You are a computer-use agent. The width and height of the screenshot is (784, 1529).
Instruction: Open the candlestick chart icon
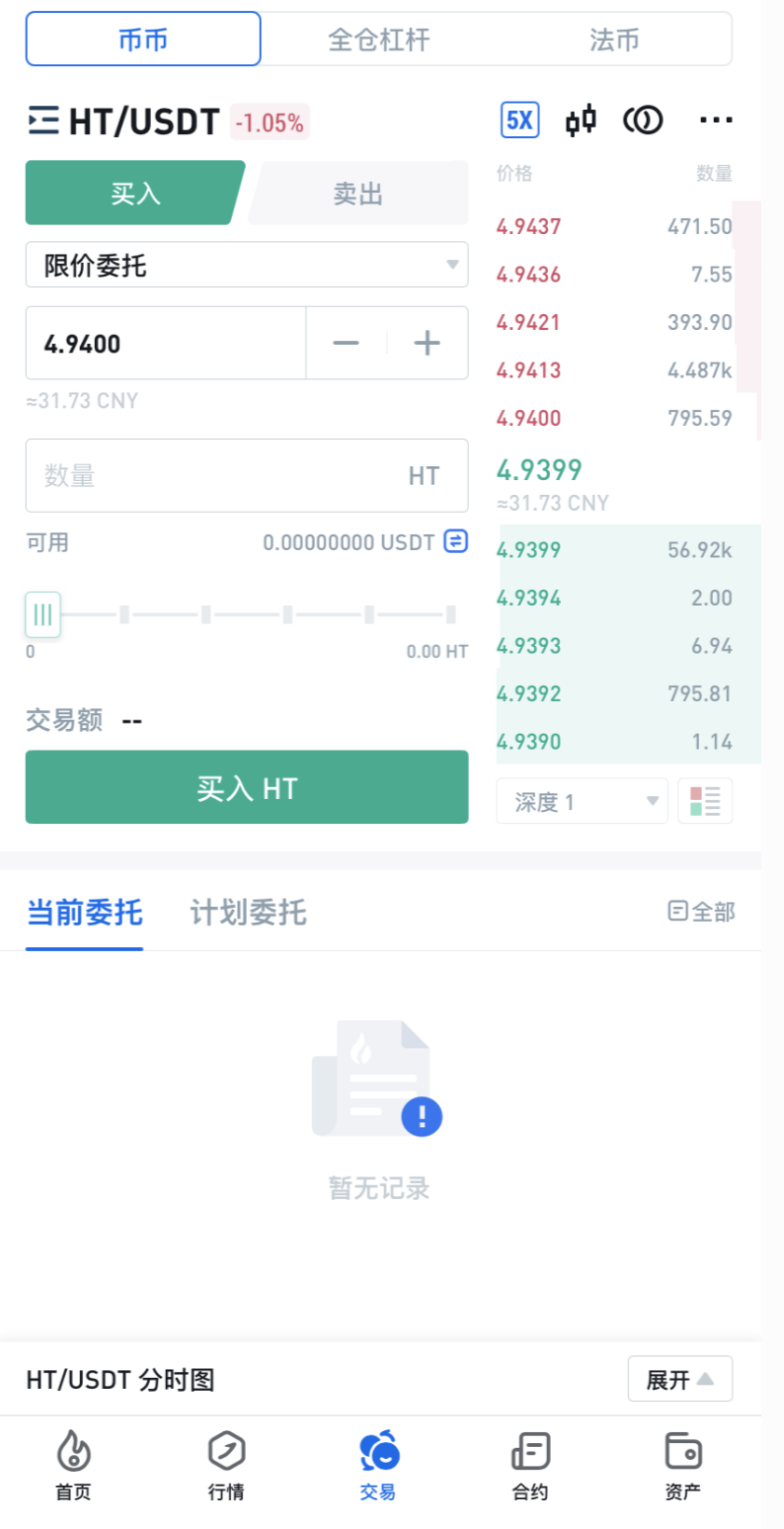pyautogui.click(x=581, y=121)
